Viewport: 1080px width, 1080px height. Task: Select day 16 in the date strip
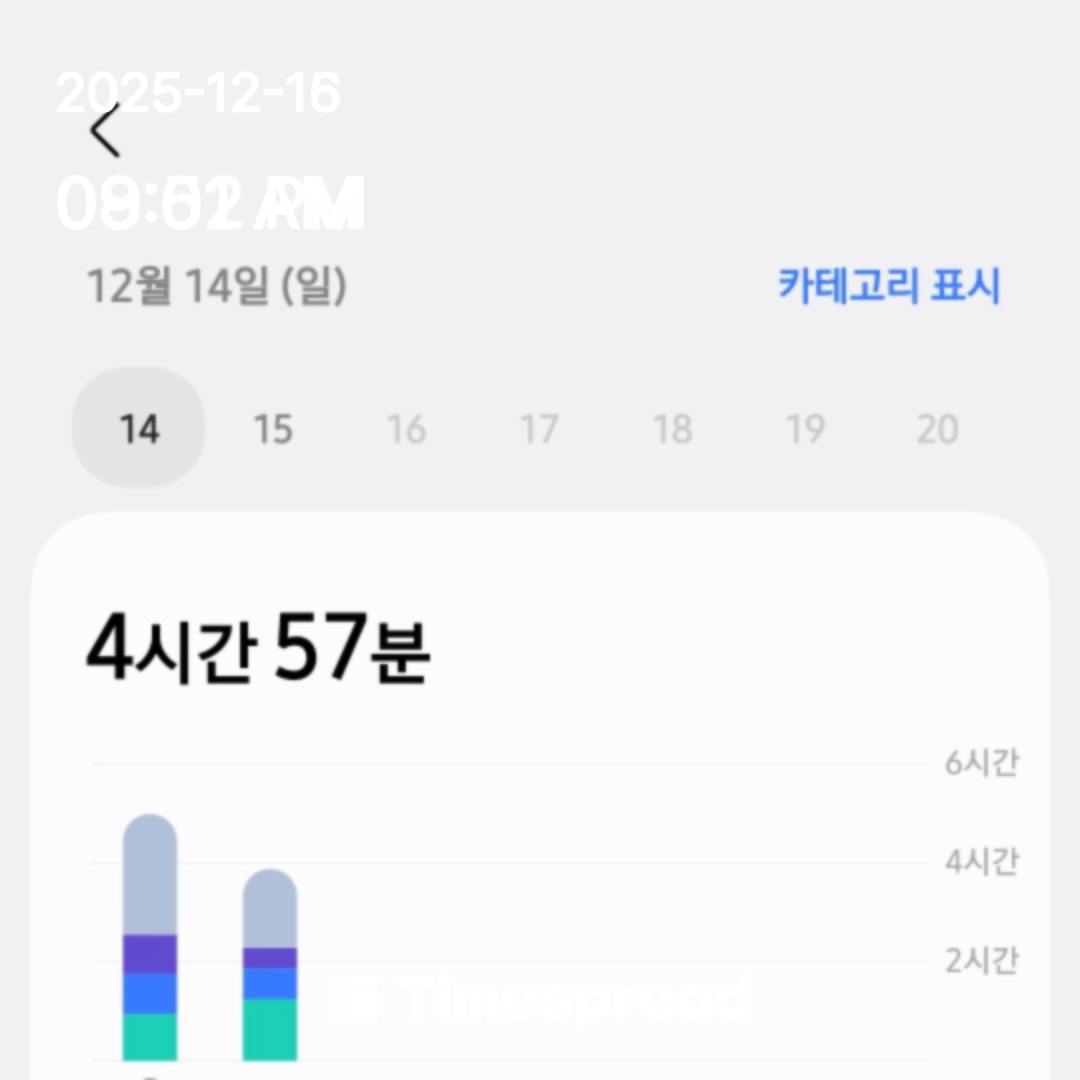coord(406,429)
